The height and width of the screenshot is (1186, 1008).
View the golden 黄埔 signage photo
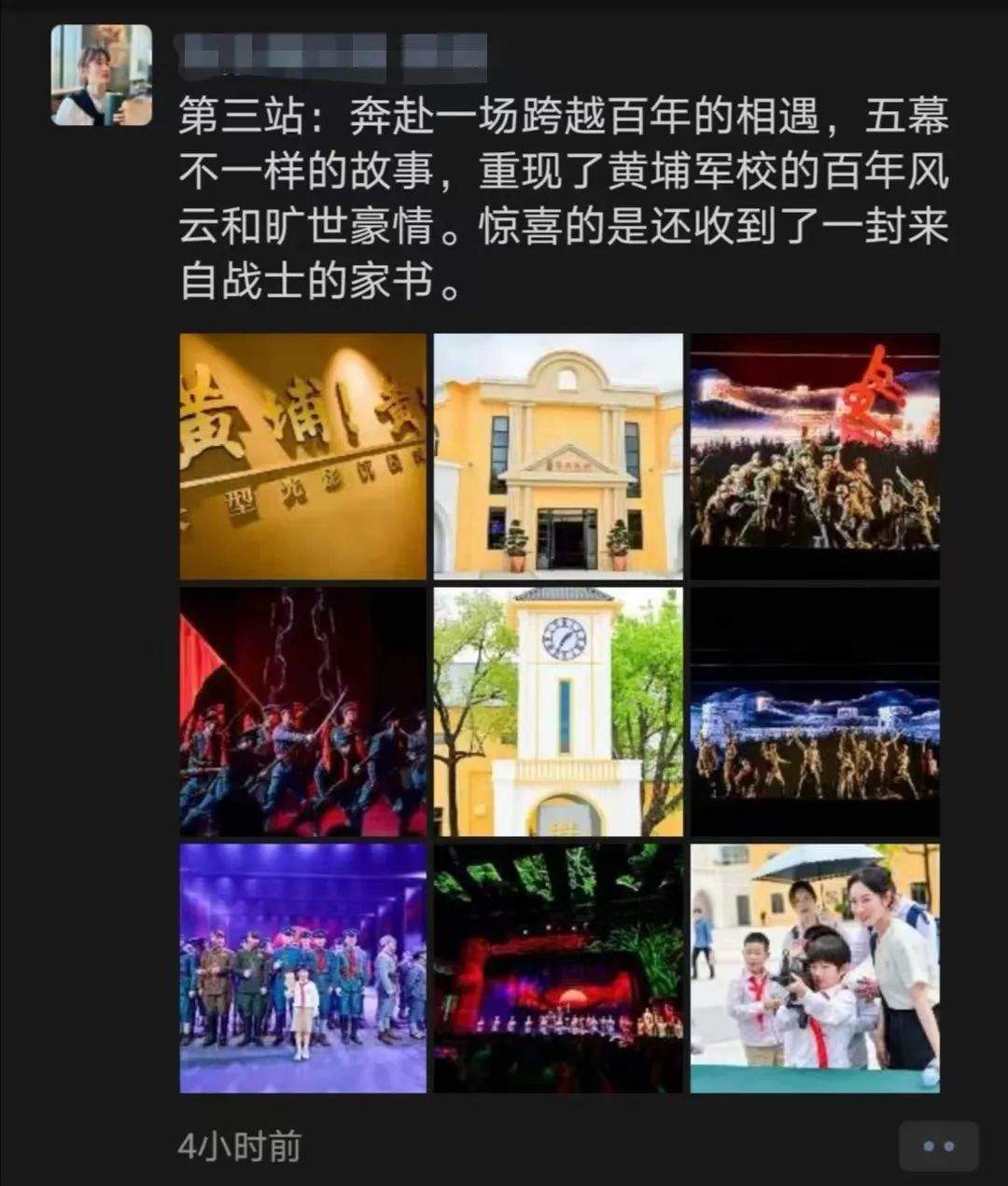(302, 456)
